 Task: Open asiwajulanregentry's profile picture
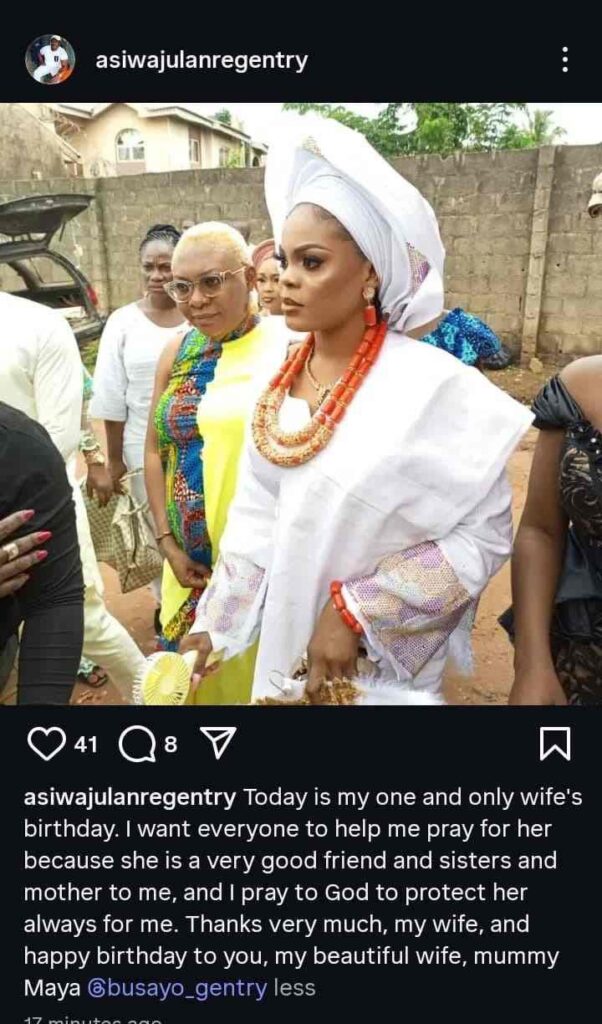pos(50,59)
